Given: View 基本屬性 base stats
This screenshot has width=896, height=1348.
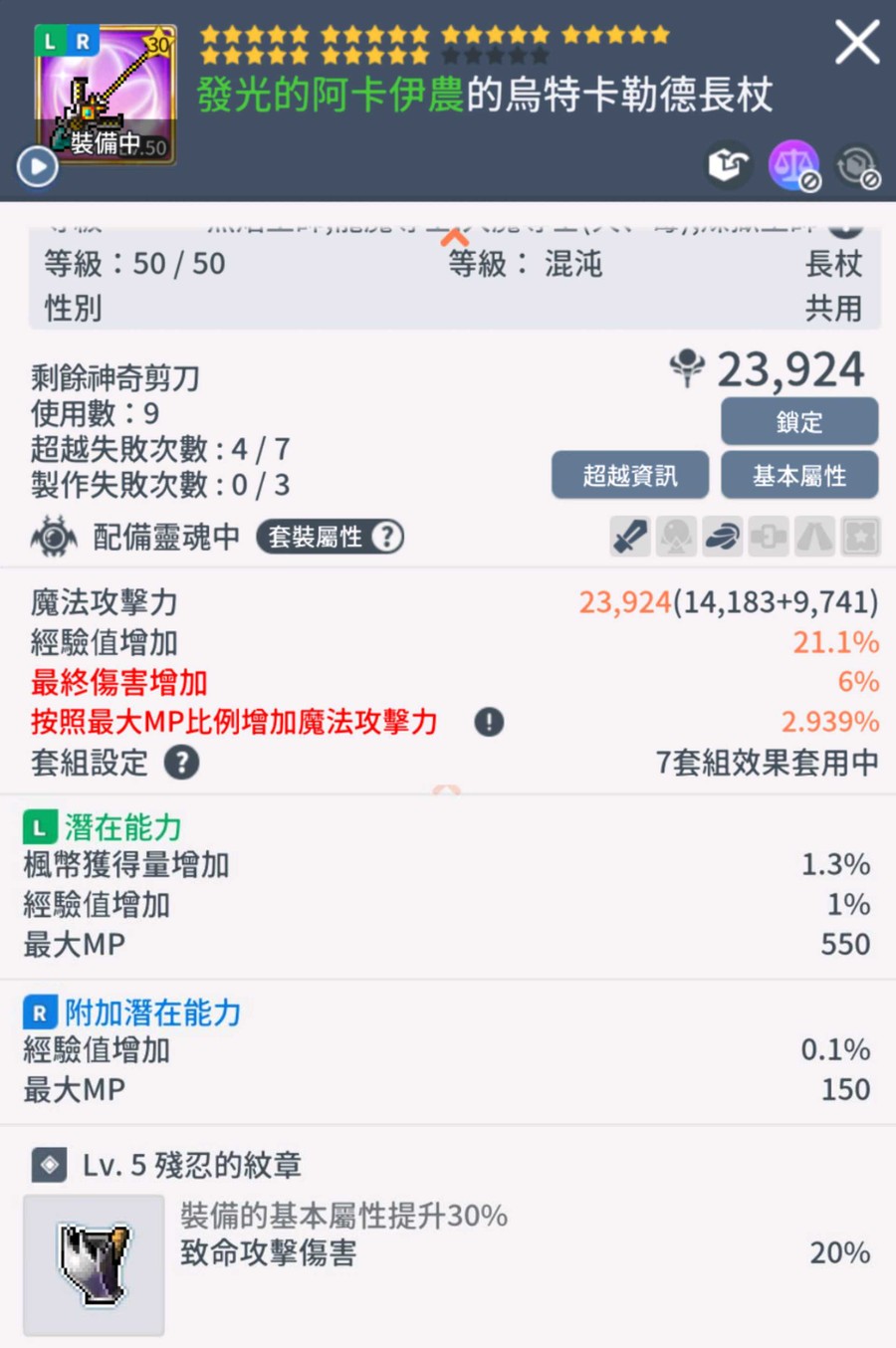Looking at the screenshot, I should pyautogui.click(x=798, y=475).
